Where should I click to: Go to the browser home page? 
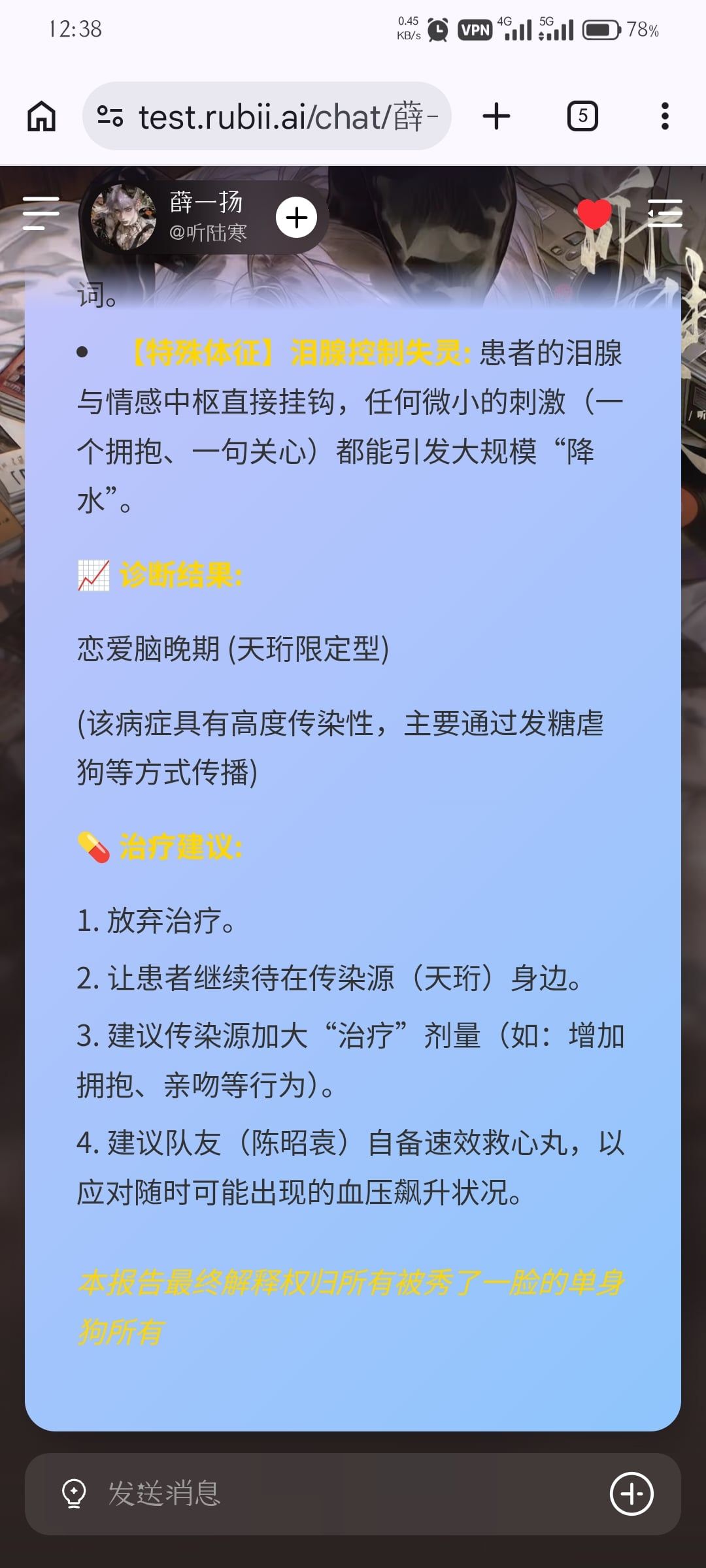click(x=41, y=116)
